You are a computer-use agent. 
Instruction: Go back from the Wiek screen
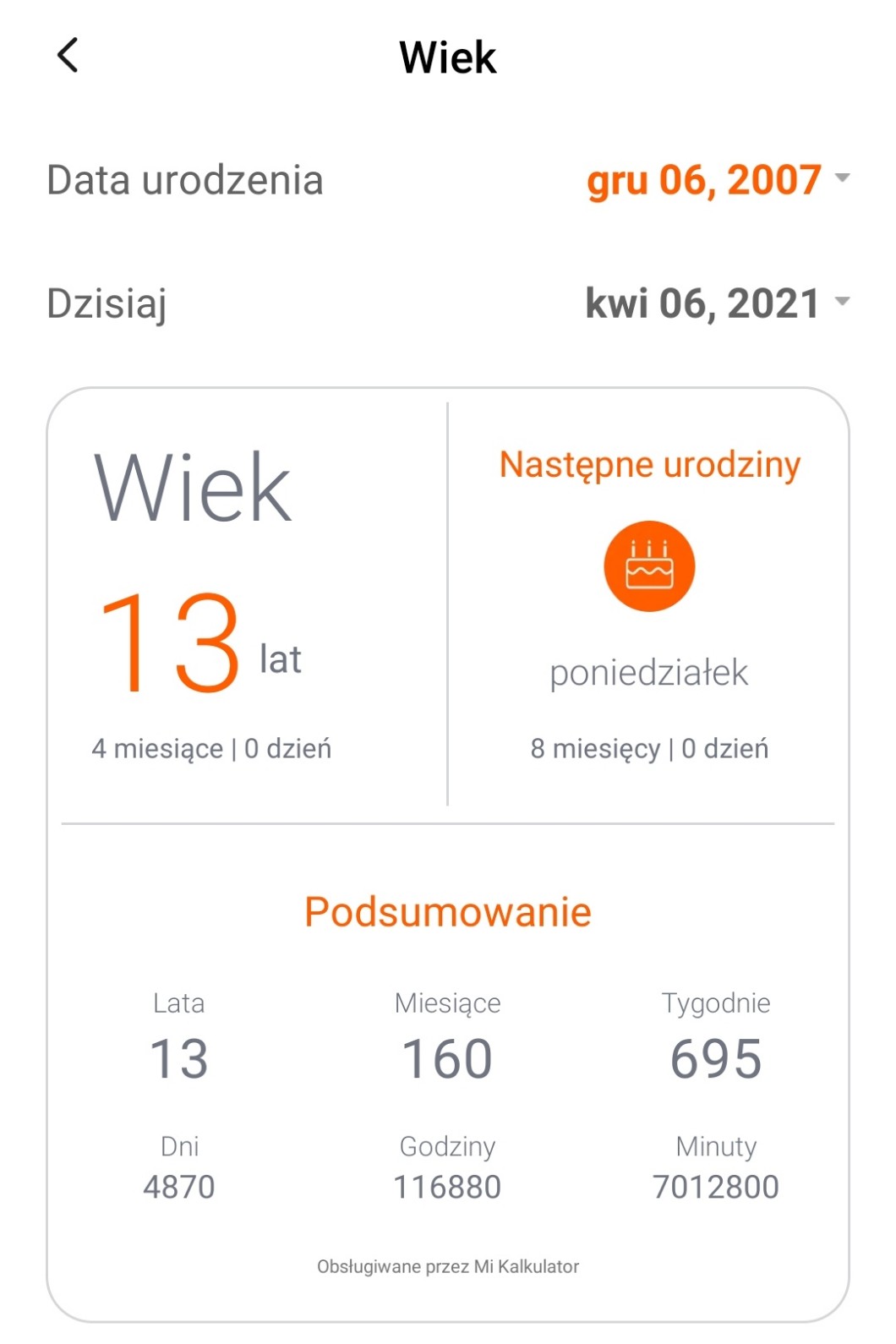(x=68, y=56)
